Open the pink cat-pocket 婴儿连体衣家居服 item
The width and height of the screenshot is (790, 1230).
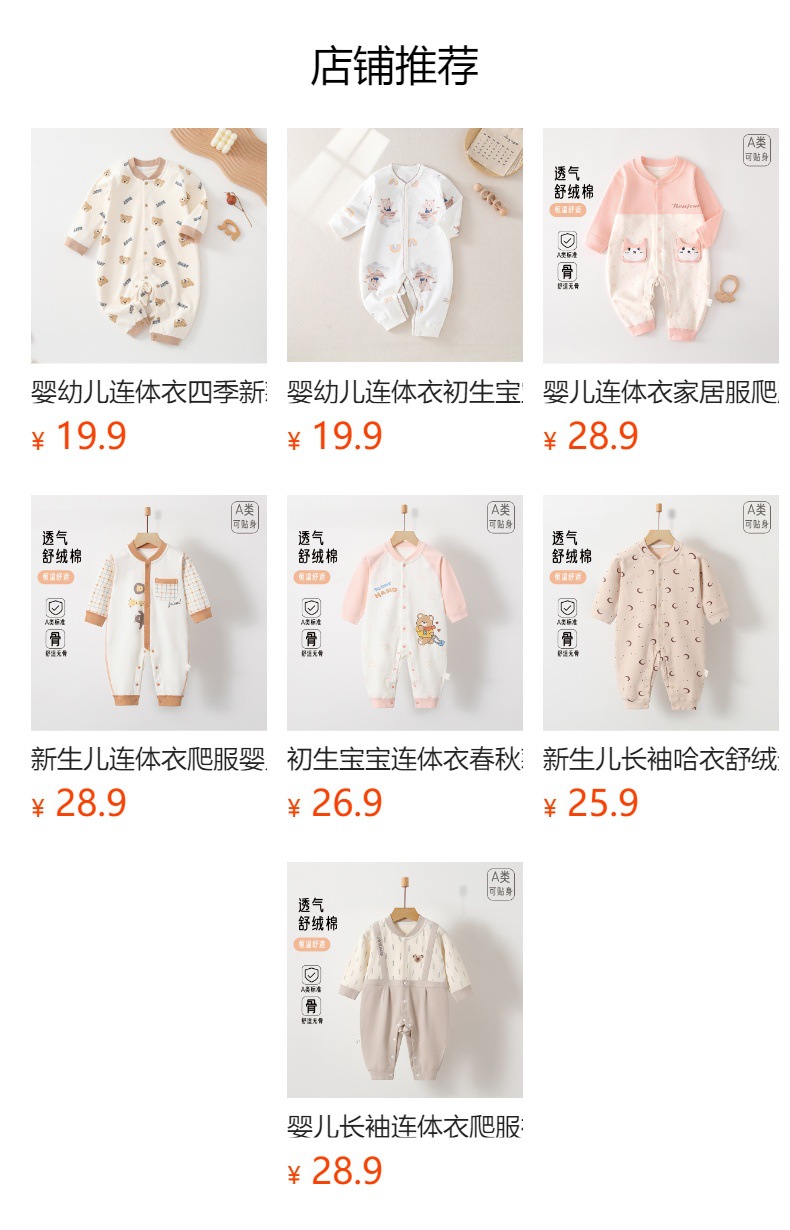pos(660,246)
